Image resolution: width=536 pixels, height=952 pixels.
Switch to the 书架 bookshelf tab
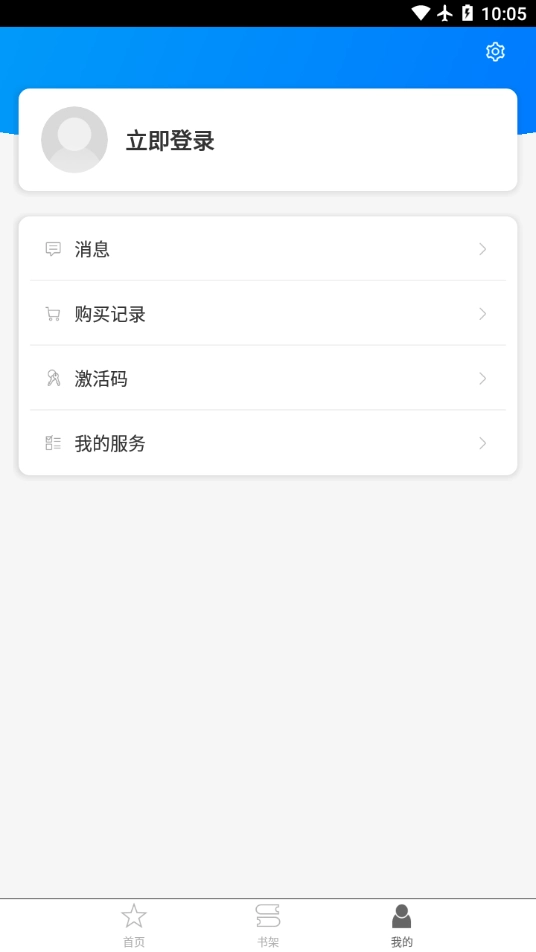point(268,925)
